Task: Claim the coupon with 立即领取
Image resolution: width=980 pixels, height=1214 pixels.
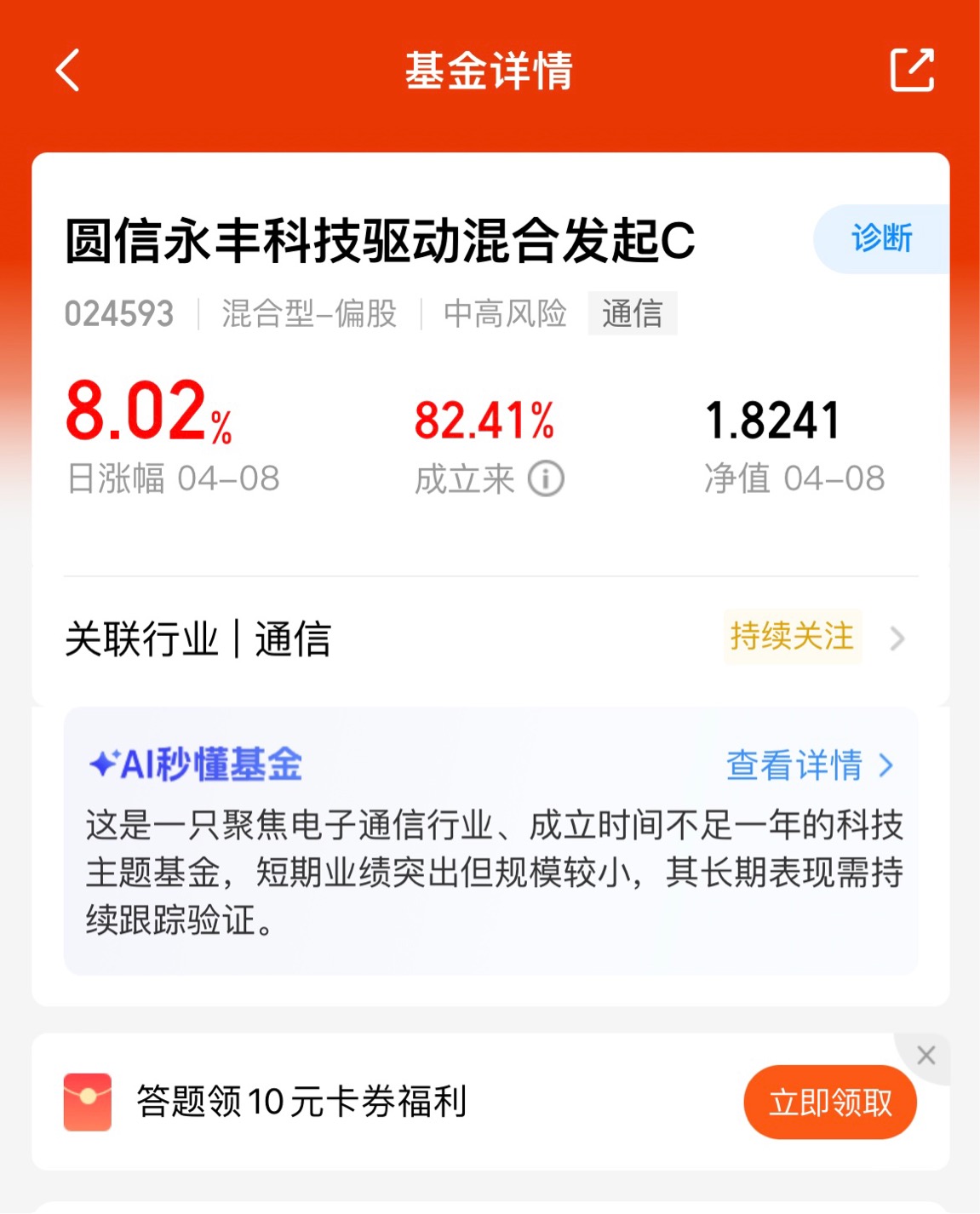Action: pyautogui.click(x=830, y=1102)
